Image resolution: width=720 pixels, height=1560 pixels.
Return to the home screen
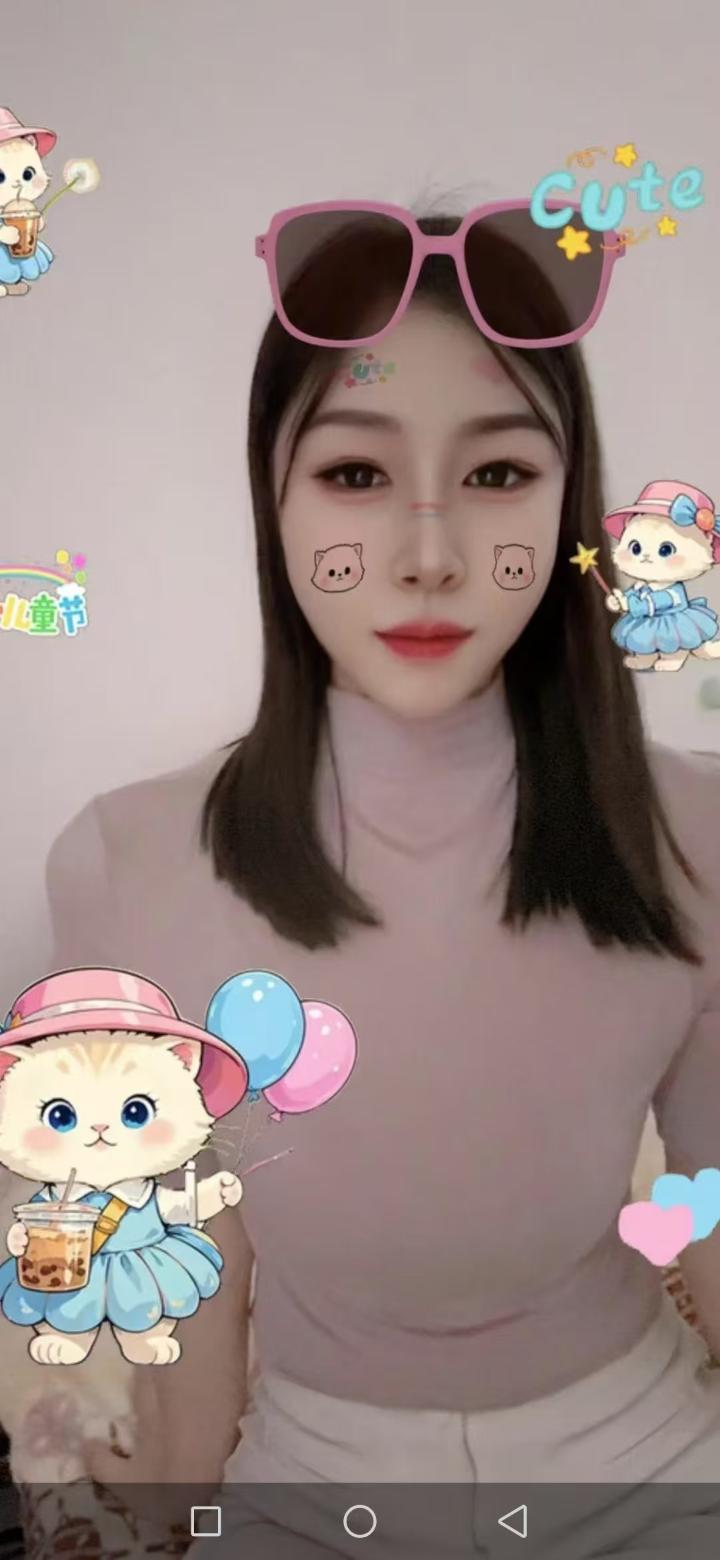tap(360, 1521)
